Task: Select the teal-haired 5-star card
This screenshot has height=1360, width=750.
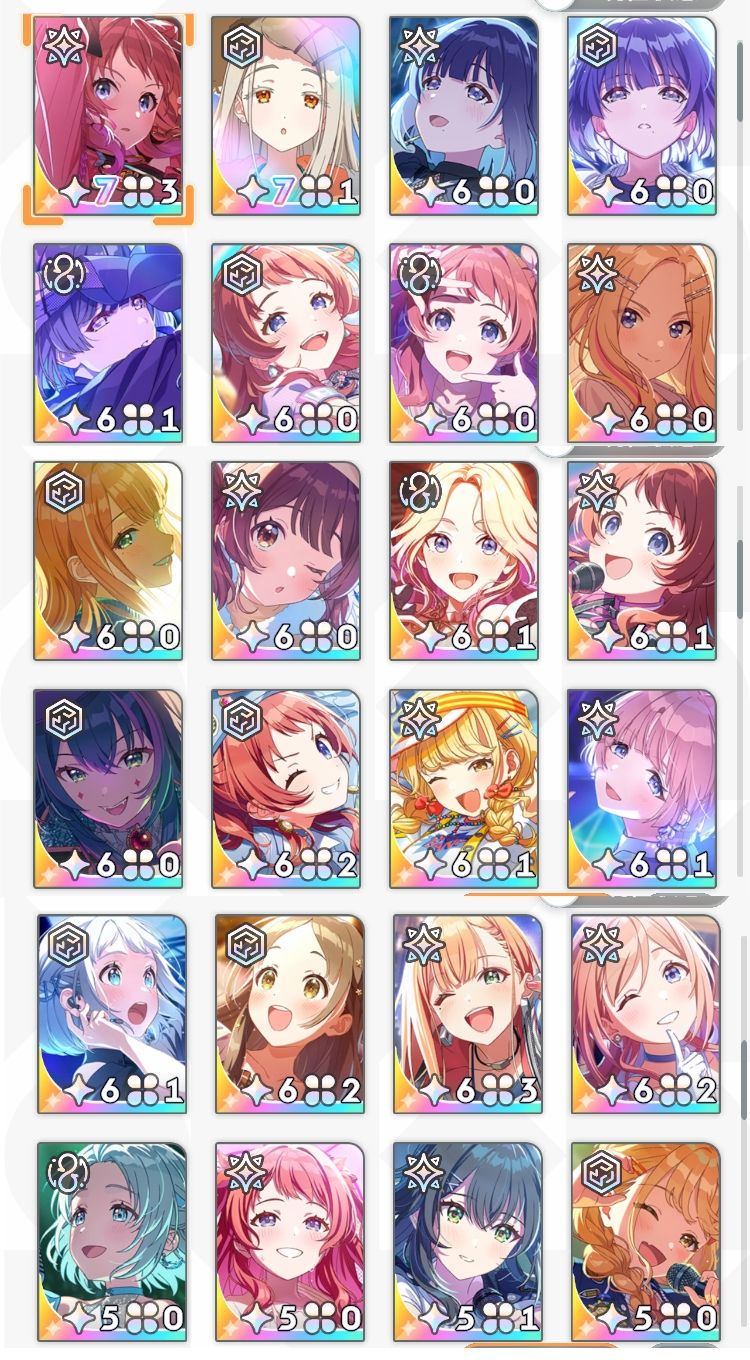Action: click(x=112, y=1242)
